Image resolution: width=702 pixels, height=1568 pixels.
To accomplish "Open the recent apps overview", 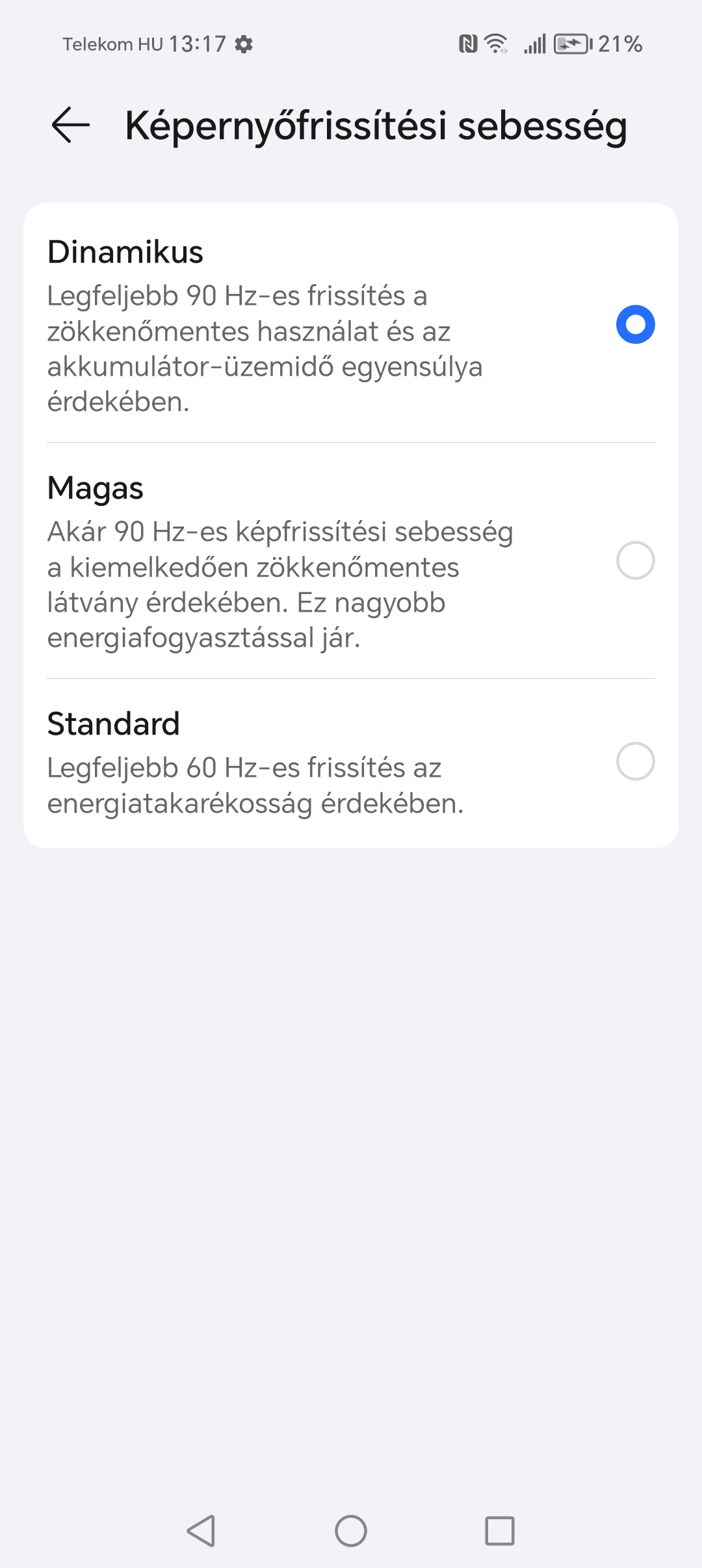I will coord(500,1531).
